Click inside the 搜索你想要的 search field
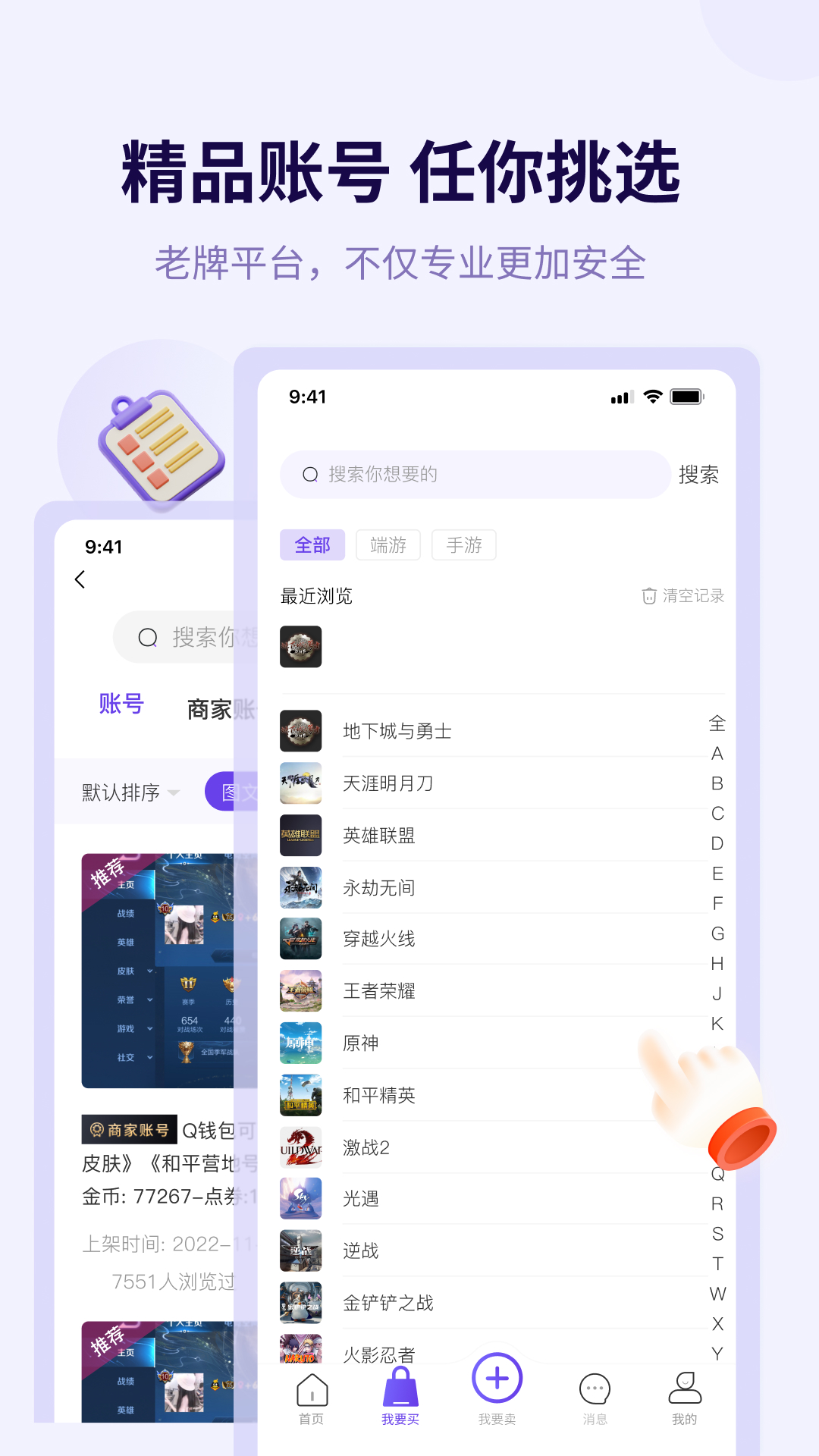Viewport: 819px width, 1456px height. (474, 474)
